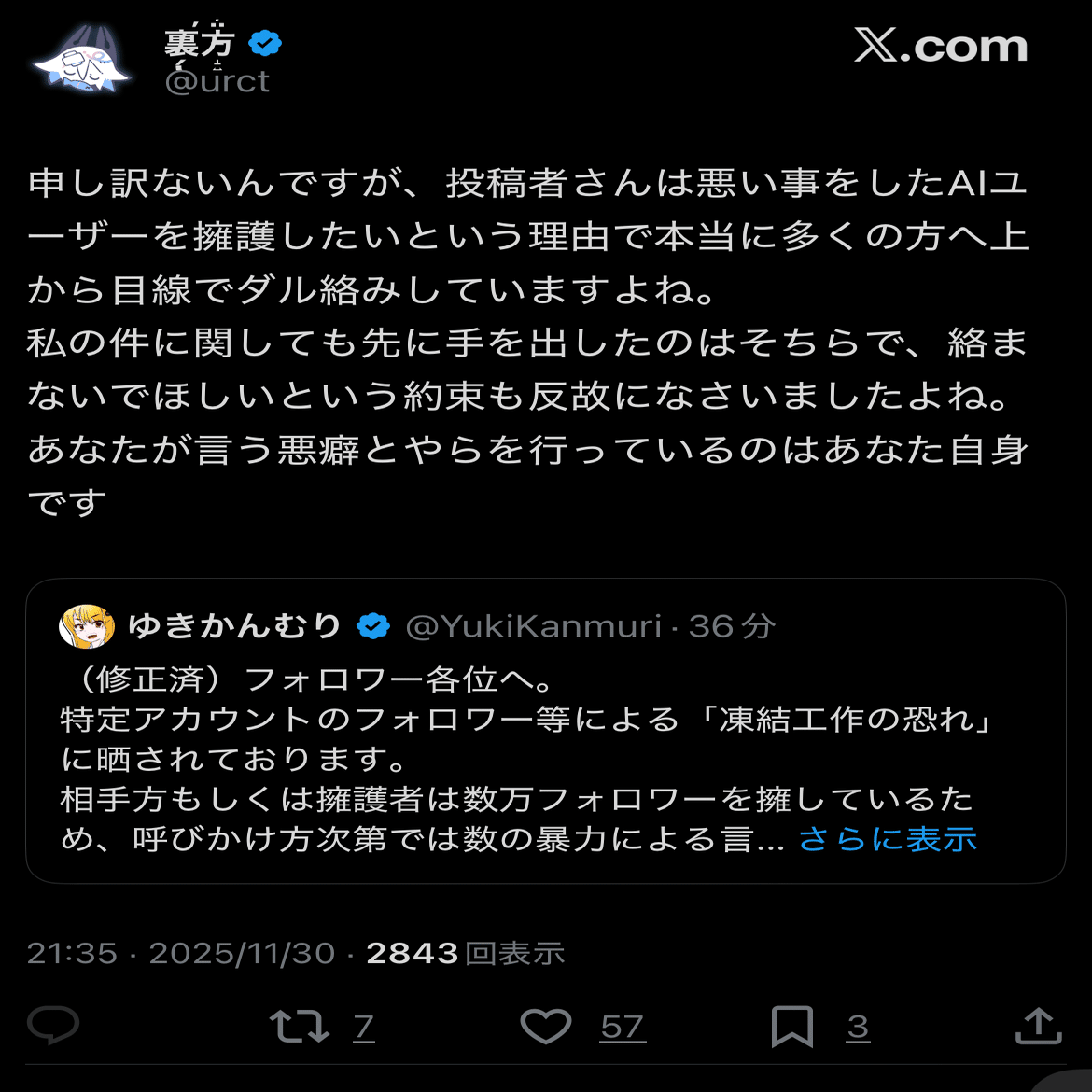Like this post
Viewport: 1092px width, 1092px height.
(546, 1026)
